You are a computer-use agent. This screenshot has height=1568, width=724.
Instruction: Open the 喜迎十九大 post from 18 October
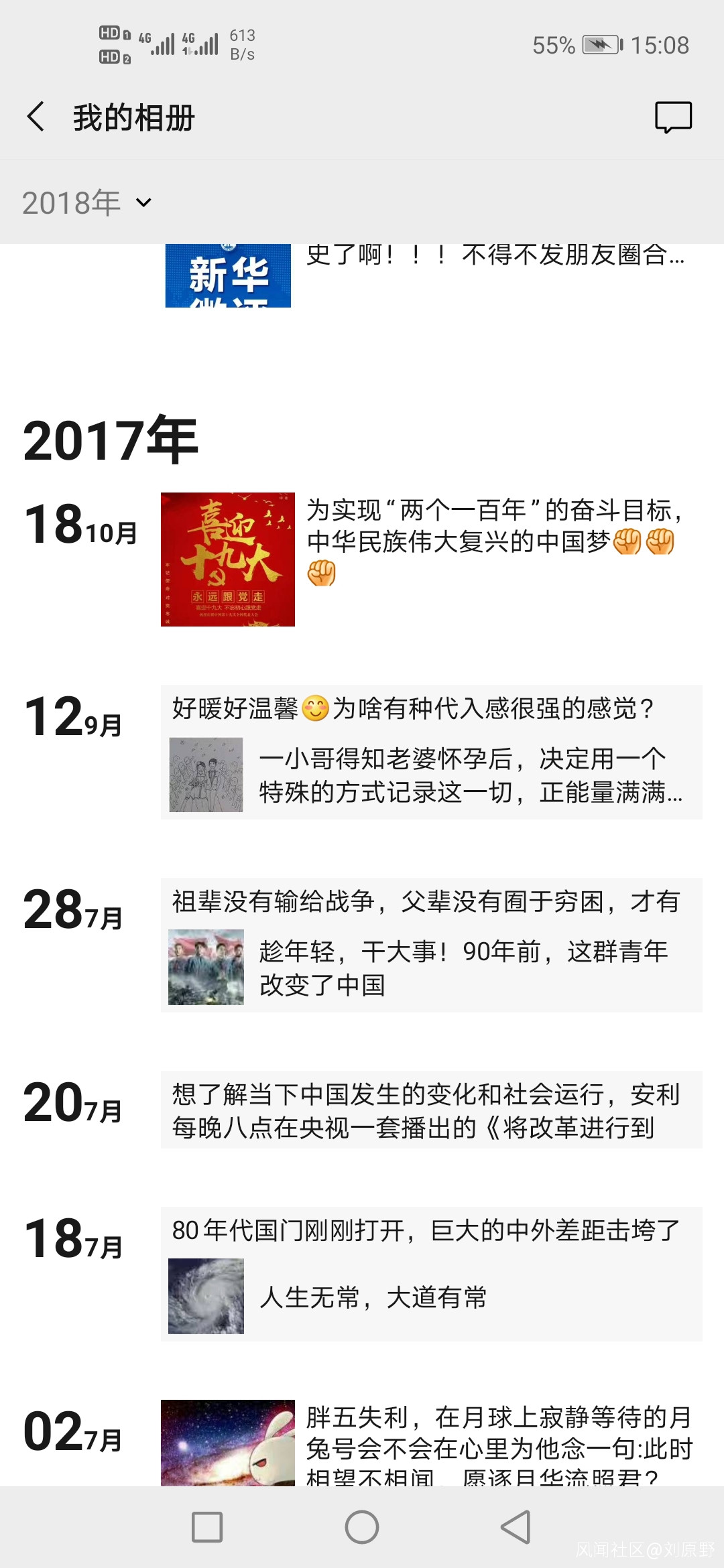coord(228,560)
